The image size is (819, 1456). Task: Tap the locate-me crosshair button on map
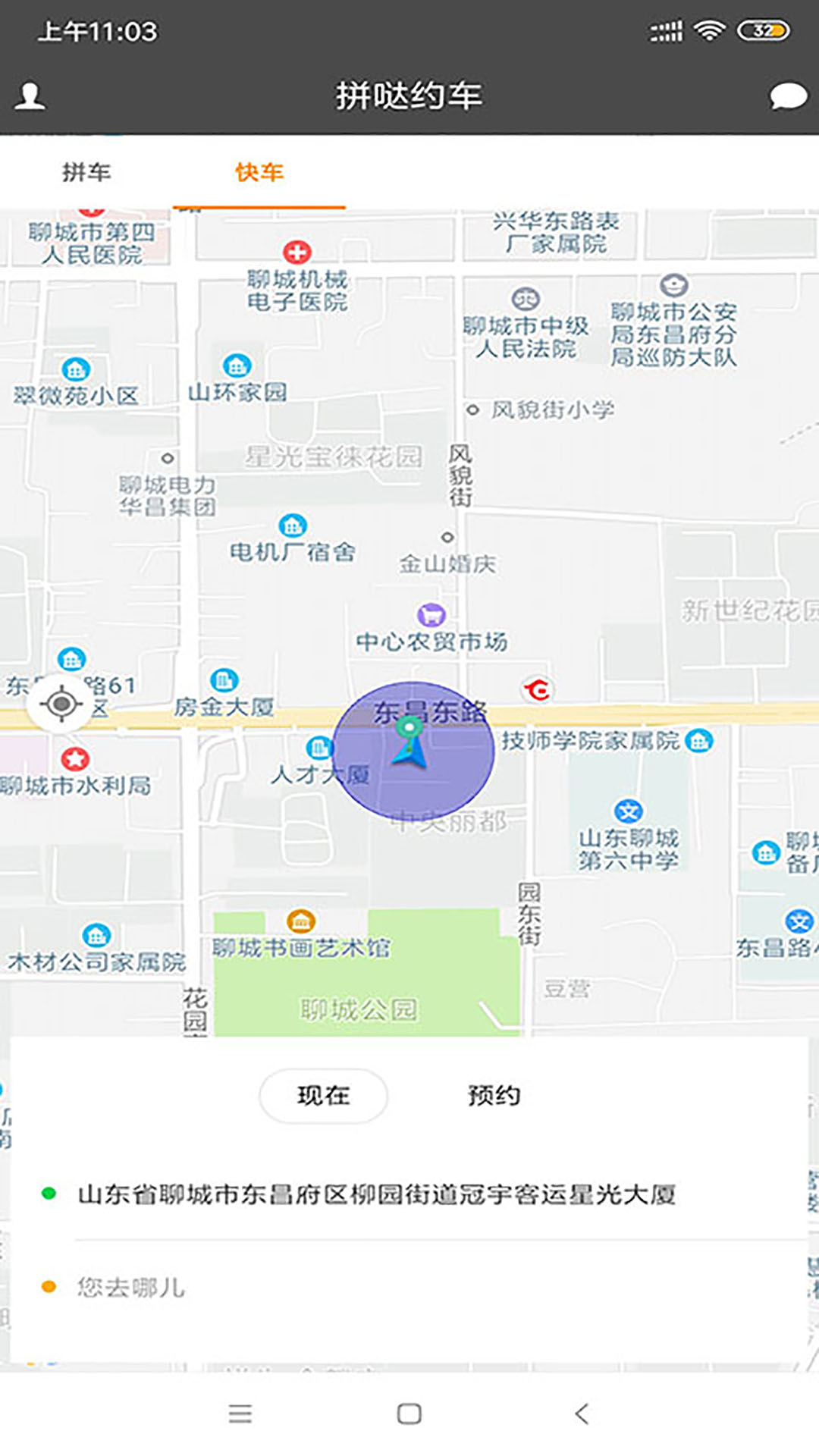tap(59, 705)
